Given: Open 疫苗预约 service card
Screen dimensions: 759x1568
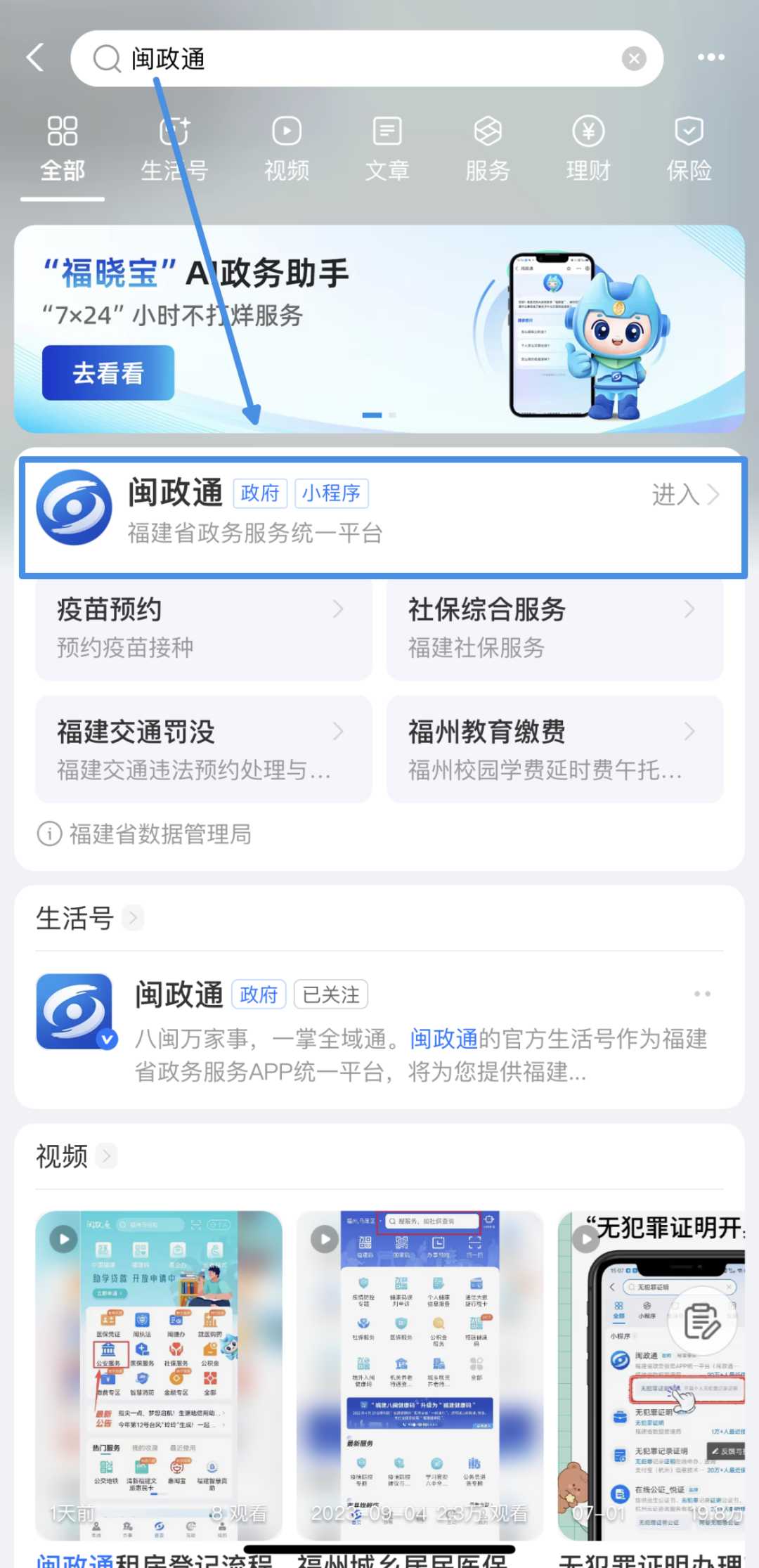Looking at the screenshot, I should [x=203, y=628].
